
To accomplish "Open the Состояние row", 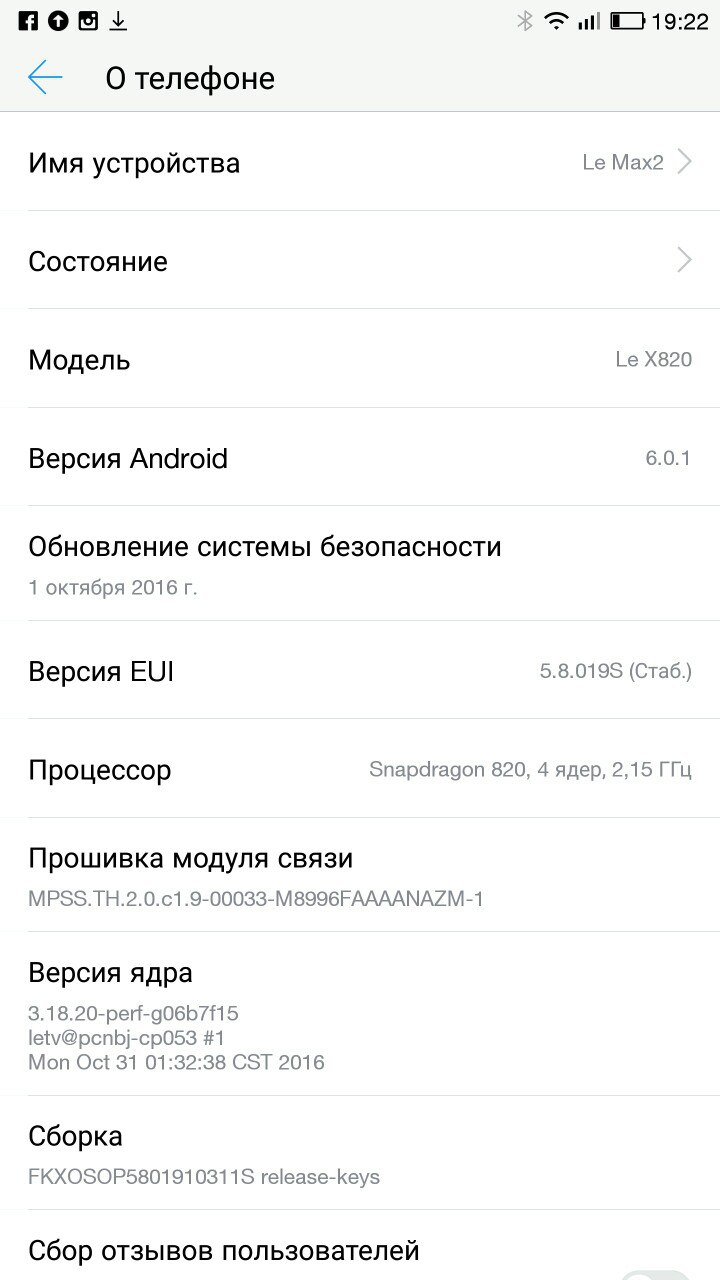I will pos(360,260).
